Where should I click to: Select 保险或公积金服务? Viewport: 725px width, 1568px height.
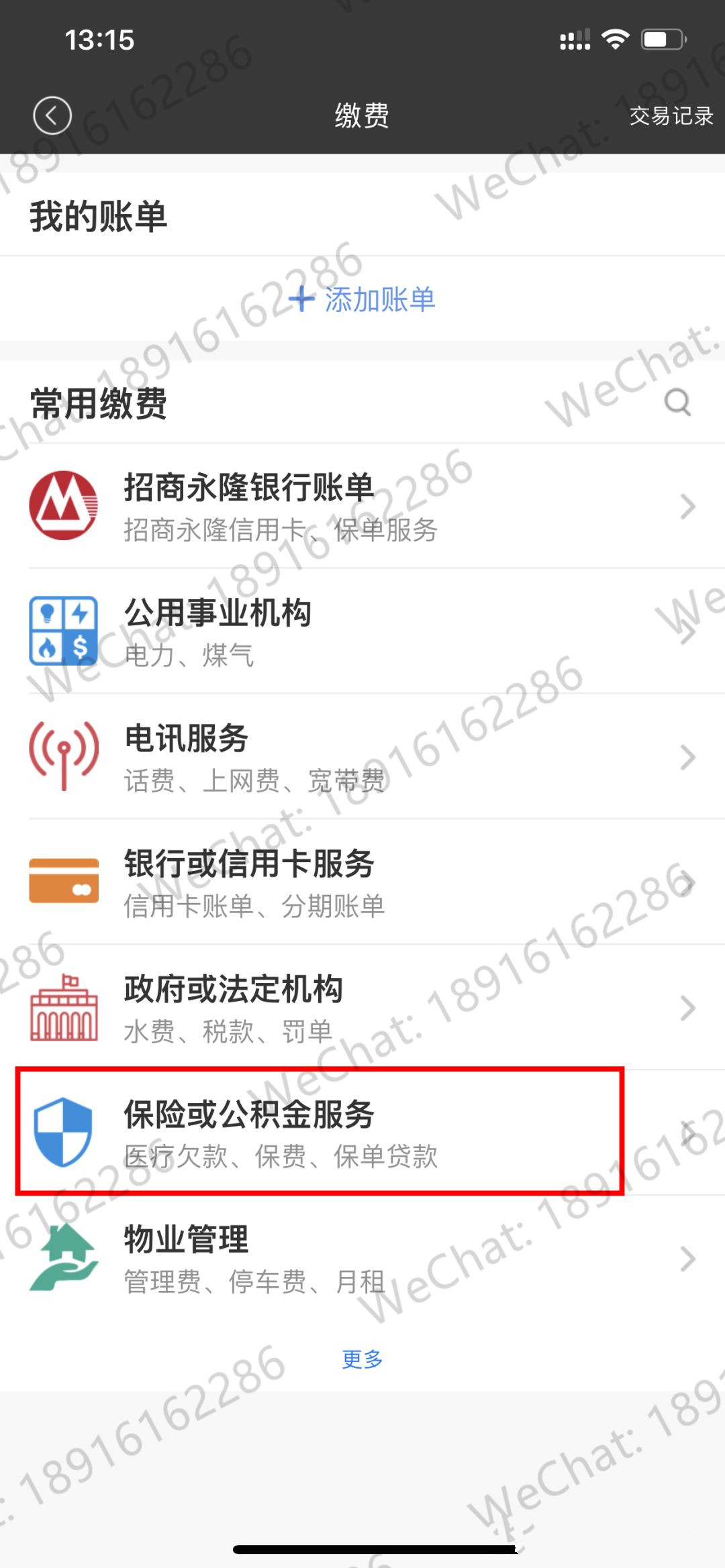coord(362,1133)
